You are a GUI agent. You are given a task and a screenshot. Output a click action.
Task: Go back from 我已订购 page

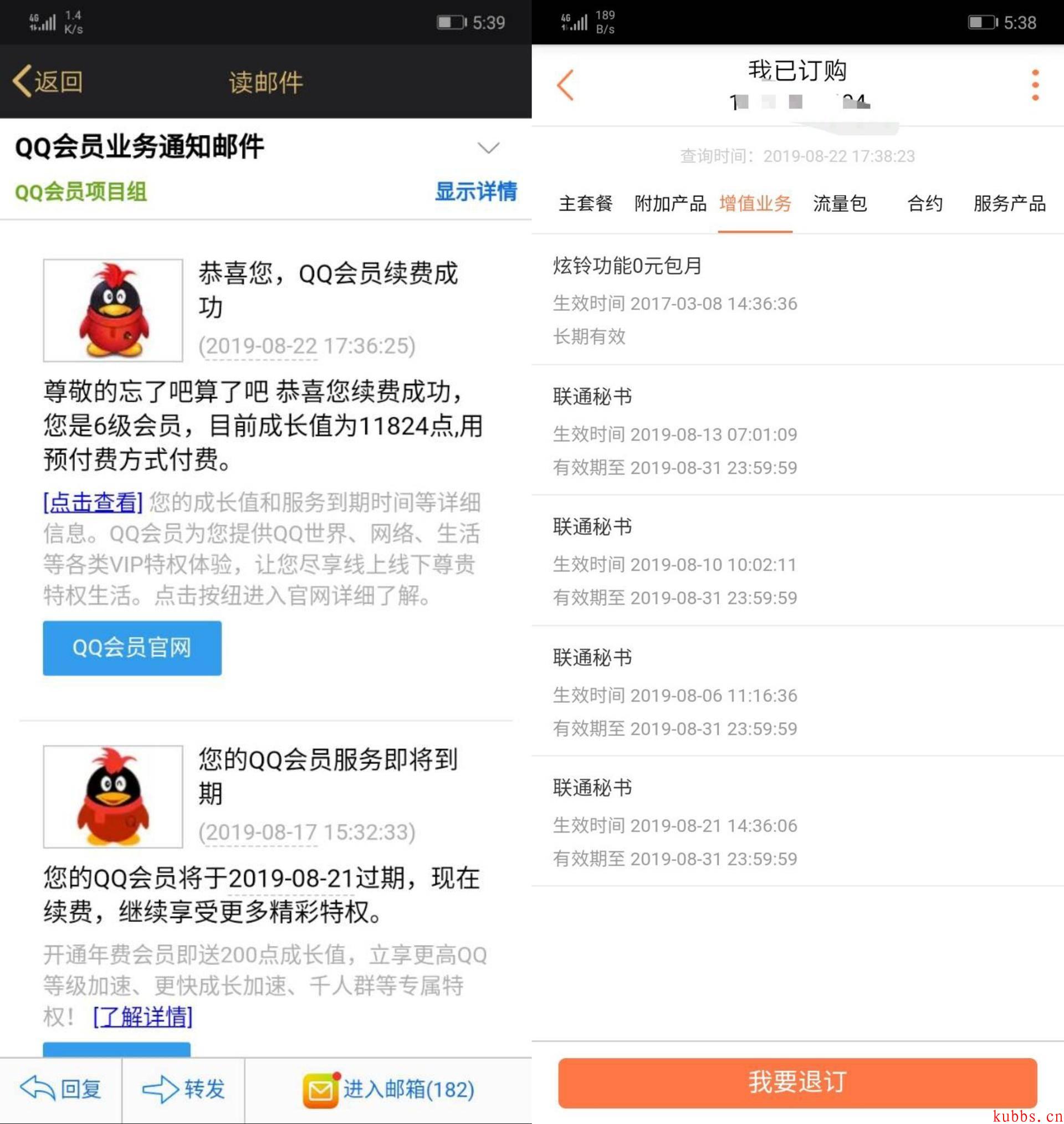pos(565,85)
